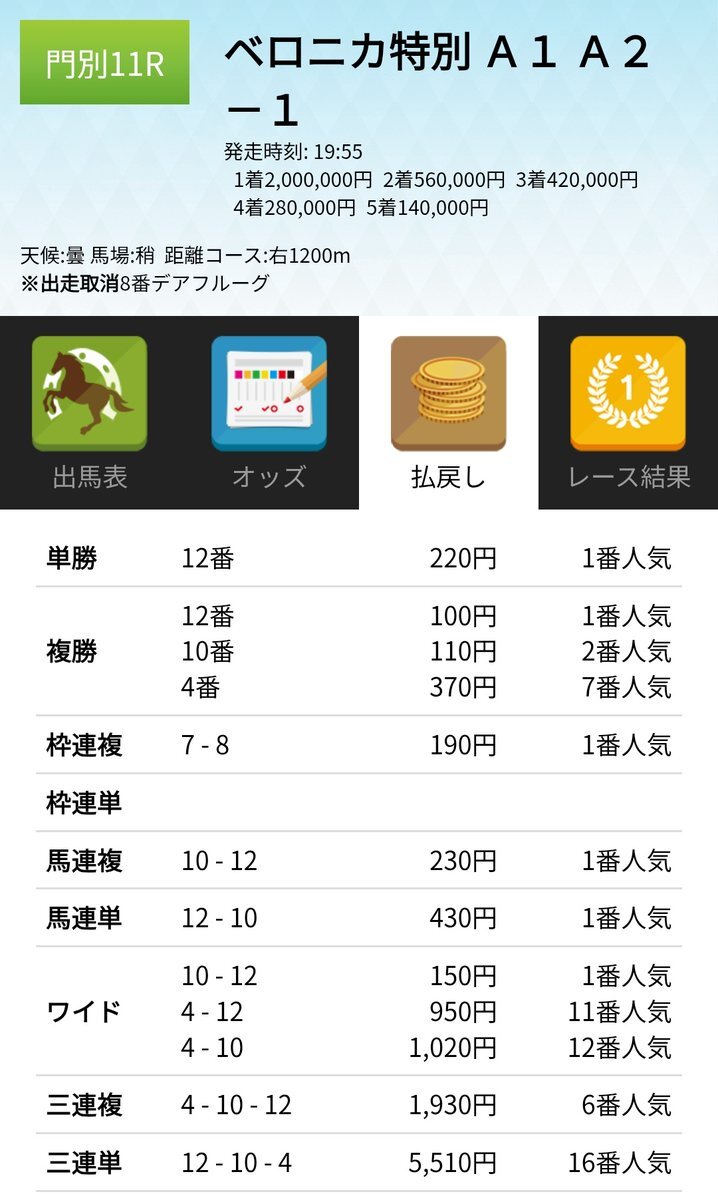The width and height of the screenshot is (718, 1200).
Task: Open the オッズ tab
Action: point(268,412)
